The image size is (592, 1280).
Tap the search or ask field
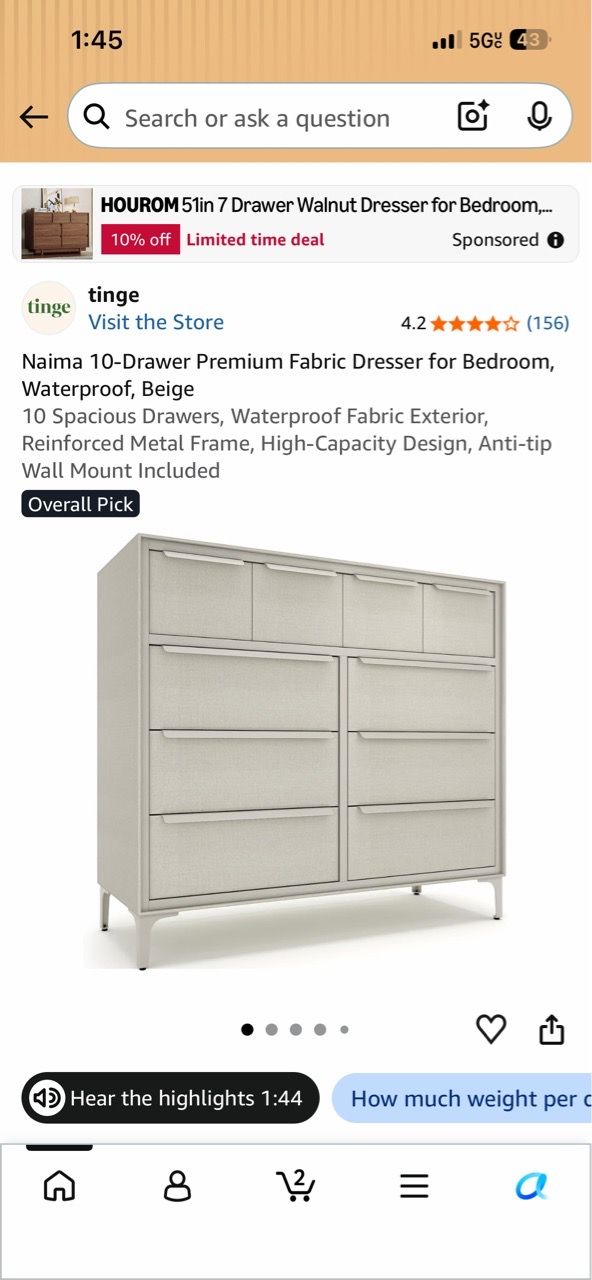click(268, 118)
